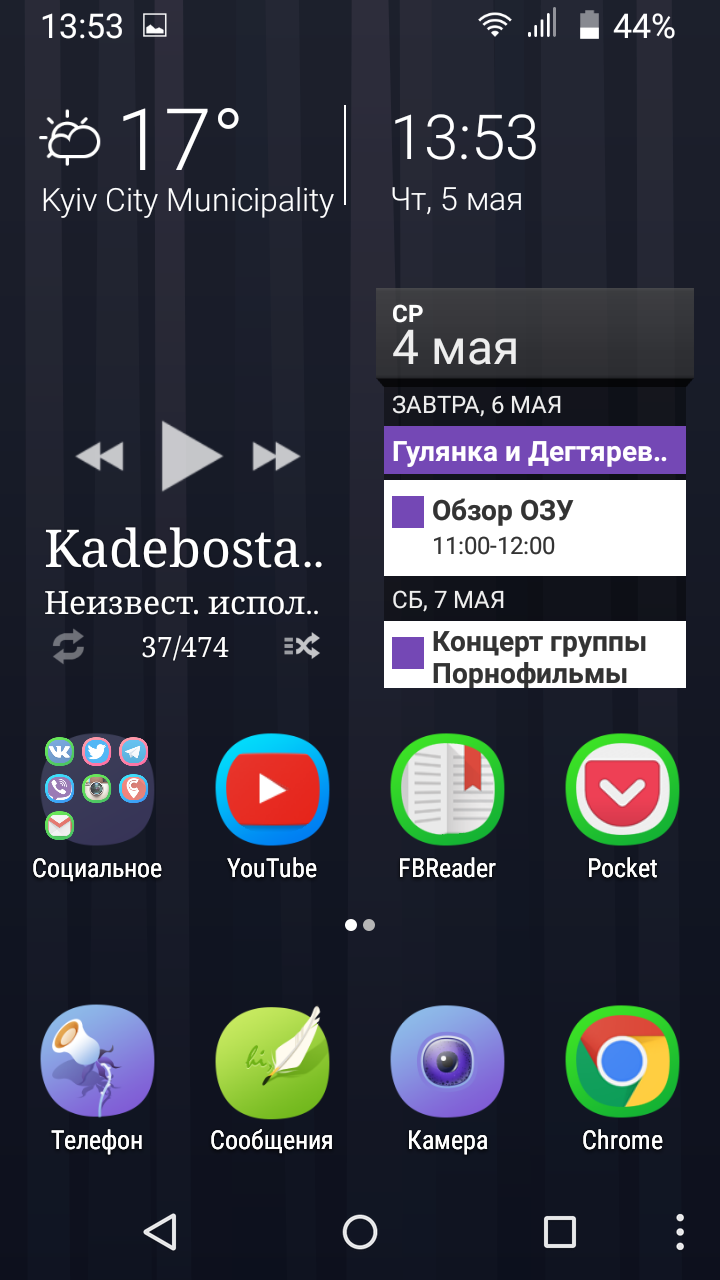Skip to the next track
Image resolution: width=720 pixels, height=1280 pixels.
[276, 457]
